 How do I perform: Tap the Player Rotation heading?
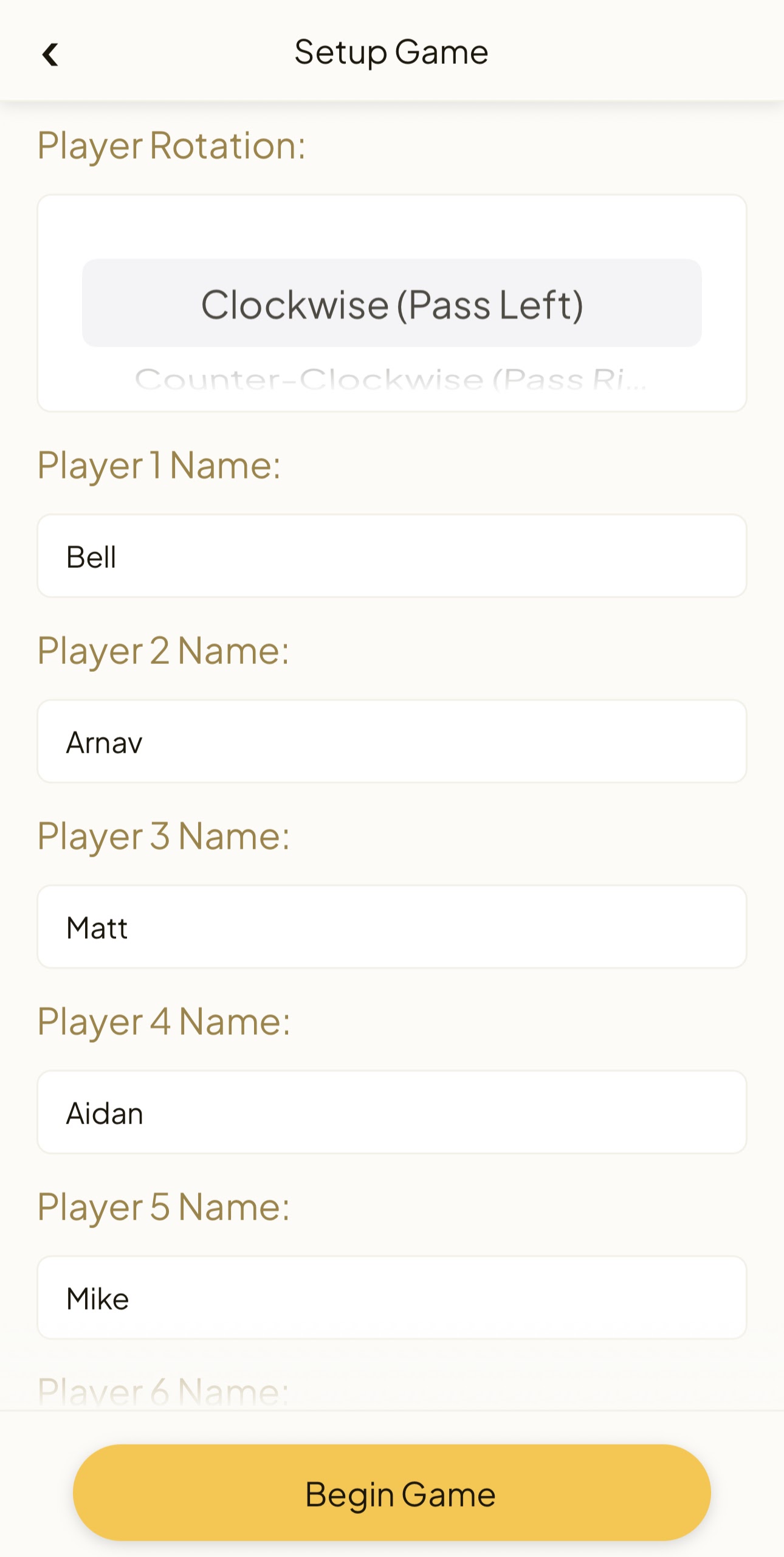172,145
